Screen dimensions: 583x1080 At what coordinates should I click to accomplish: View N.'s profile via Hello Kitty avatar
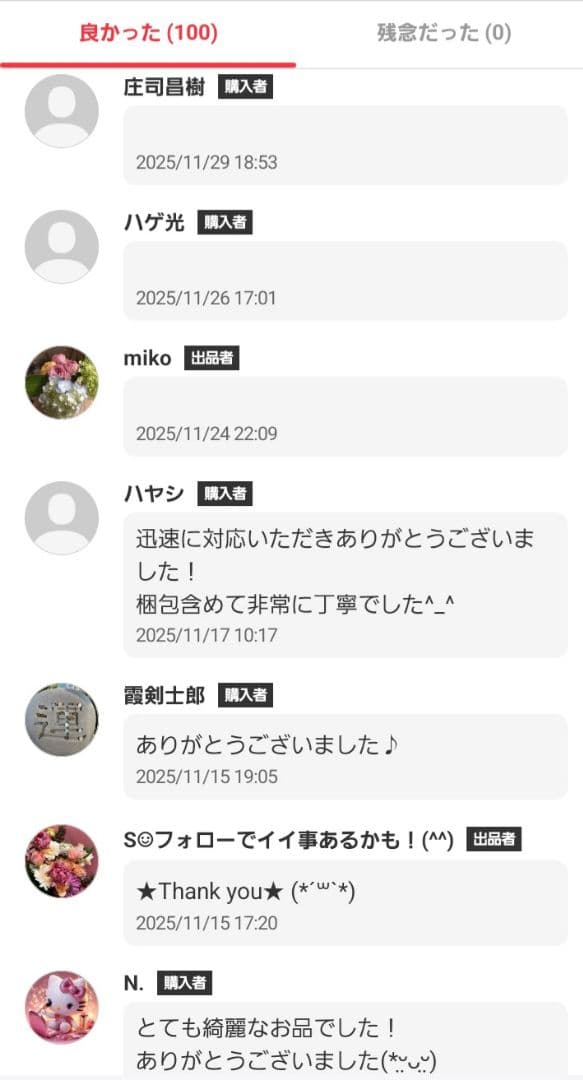[61, 1008]
